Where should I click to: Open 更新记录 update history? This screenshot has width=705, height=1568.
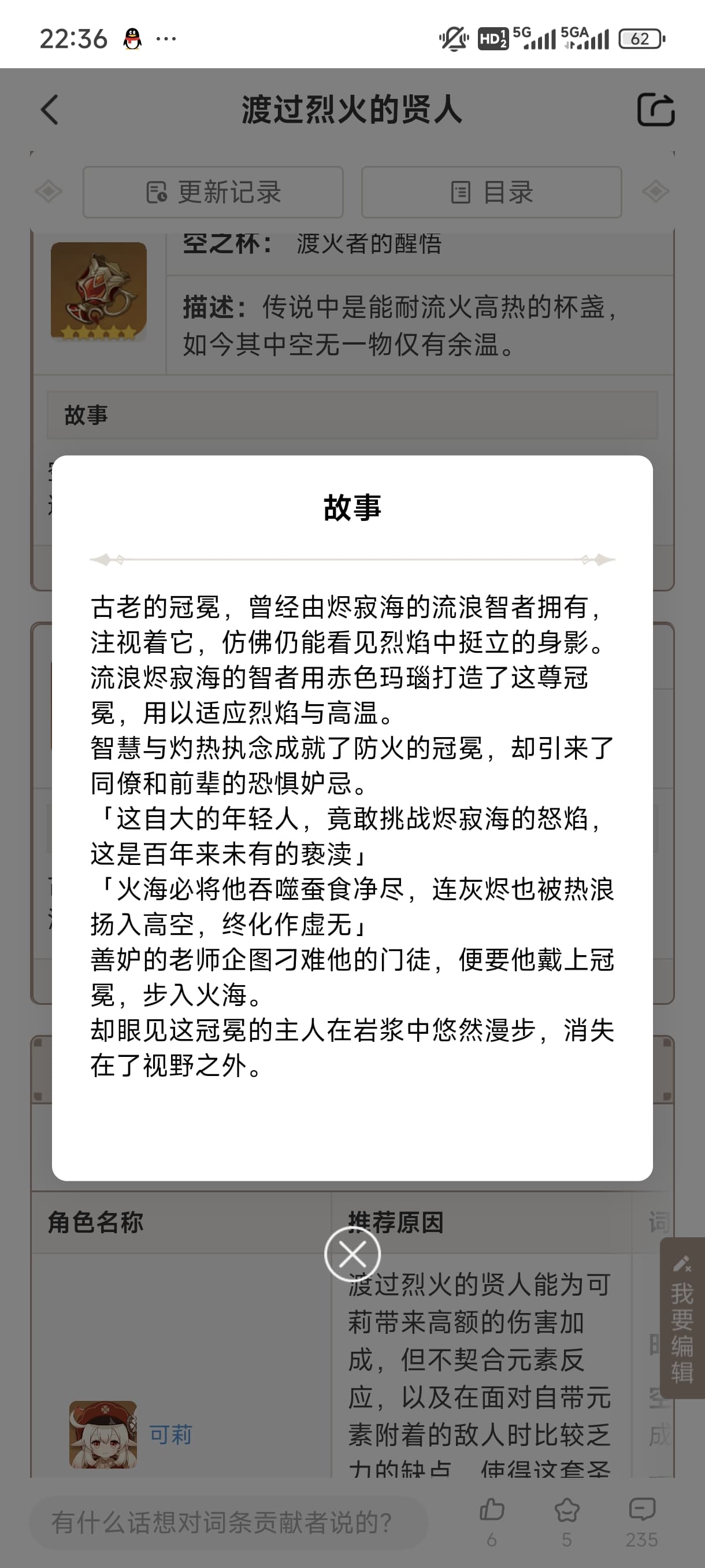(213, 193)
